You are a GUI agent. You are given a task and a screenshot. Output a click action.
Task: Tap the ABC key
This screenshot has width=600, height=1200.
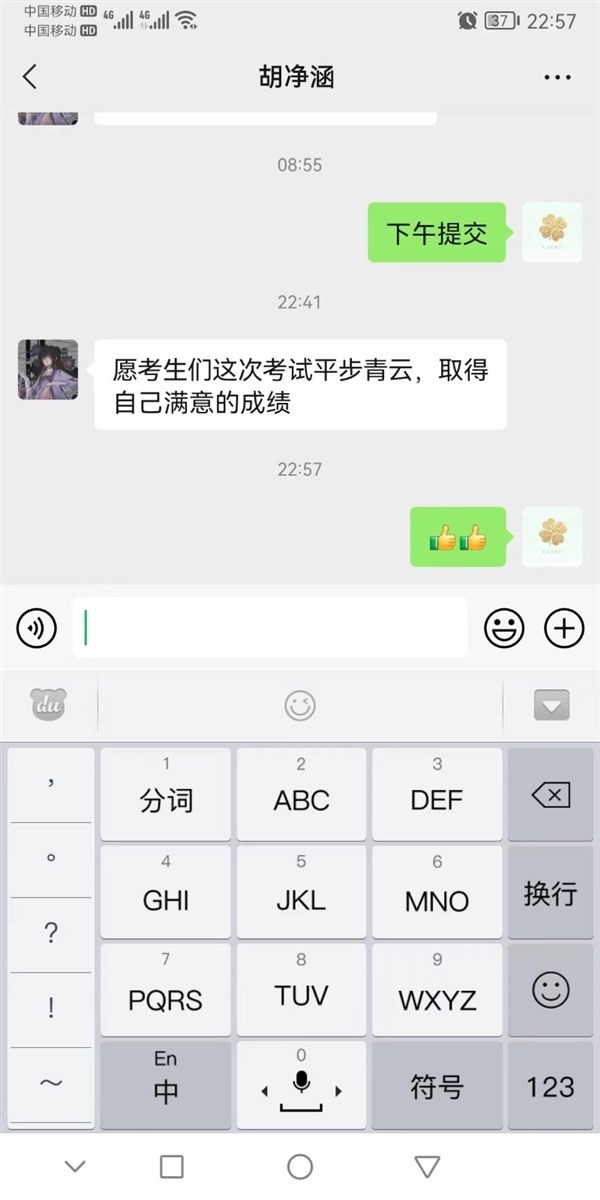[x=301, y=795]
